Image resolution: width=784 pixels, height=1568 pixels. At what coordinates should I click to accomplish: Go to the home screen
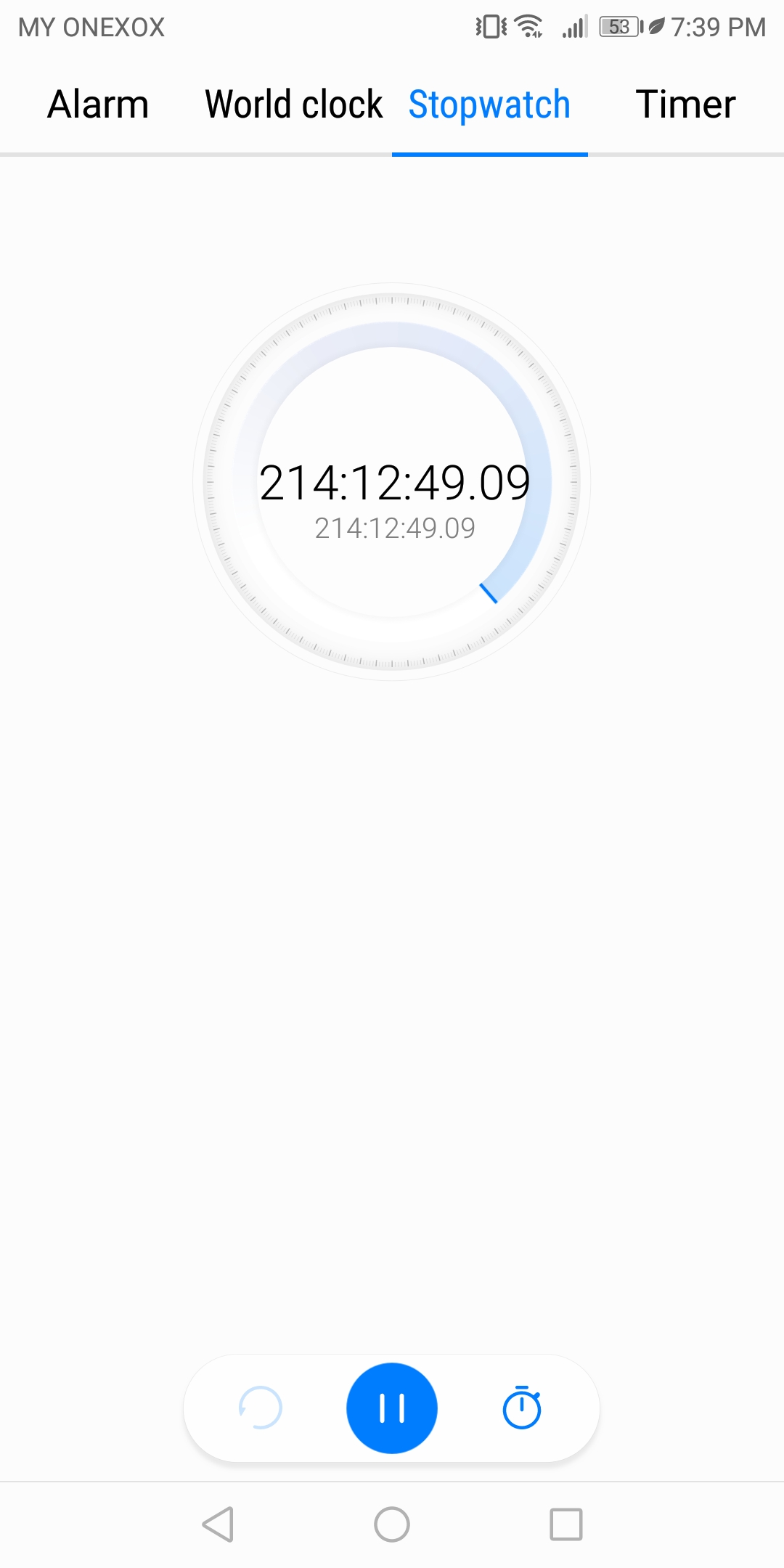click(392, 1524)
